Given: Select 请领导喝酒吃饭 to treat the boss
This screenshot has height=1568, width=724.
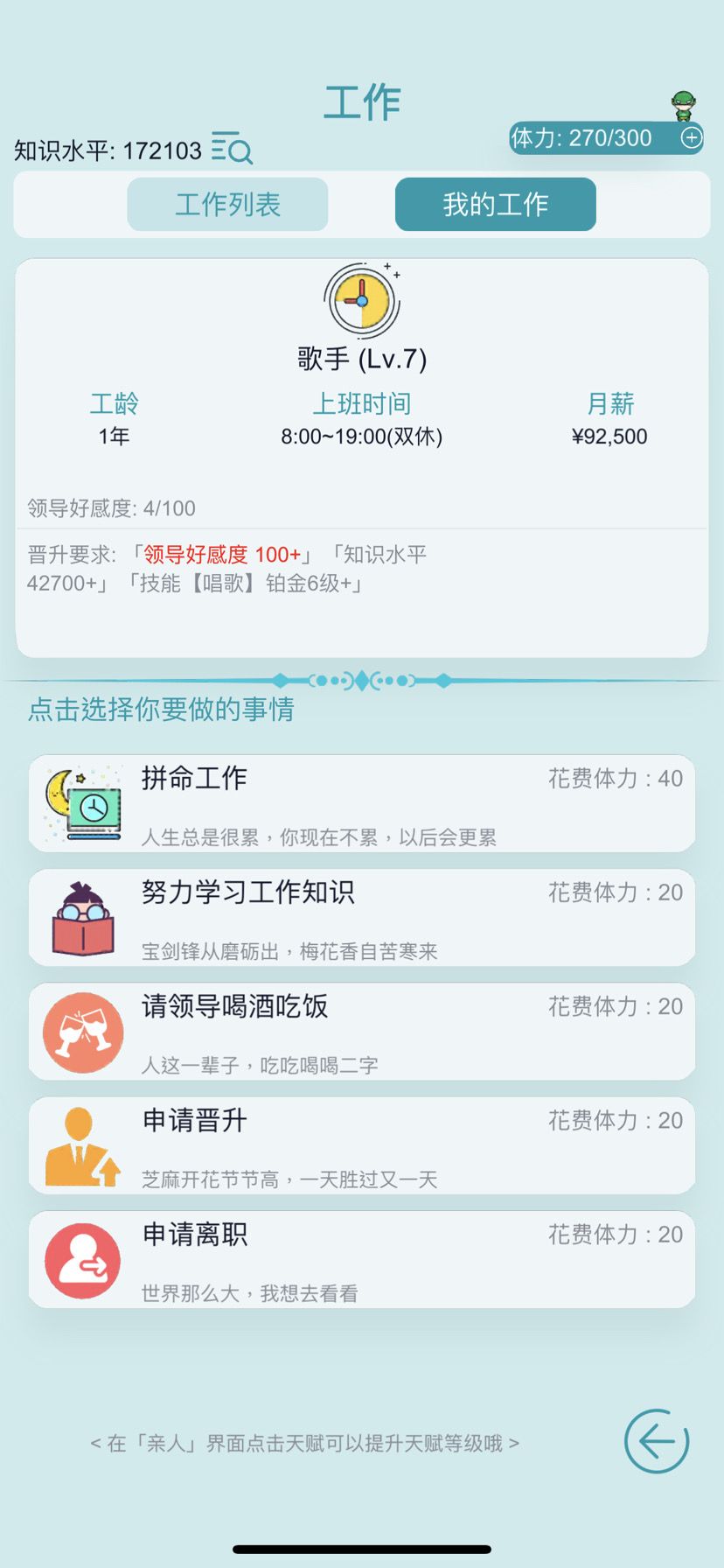Looking at the screenshot, I should coord(362,1032).
